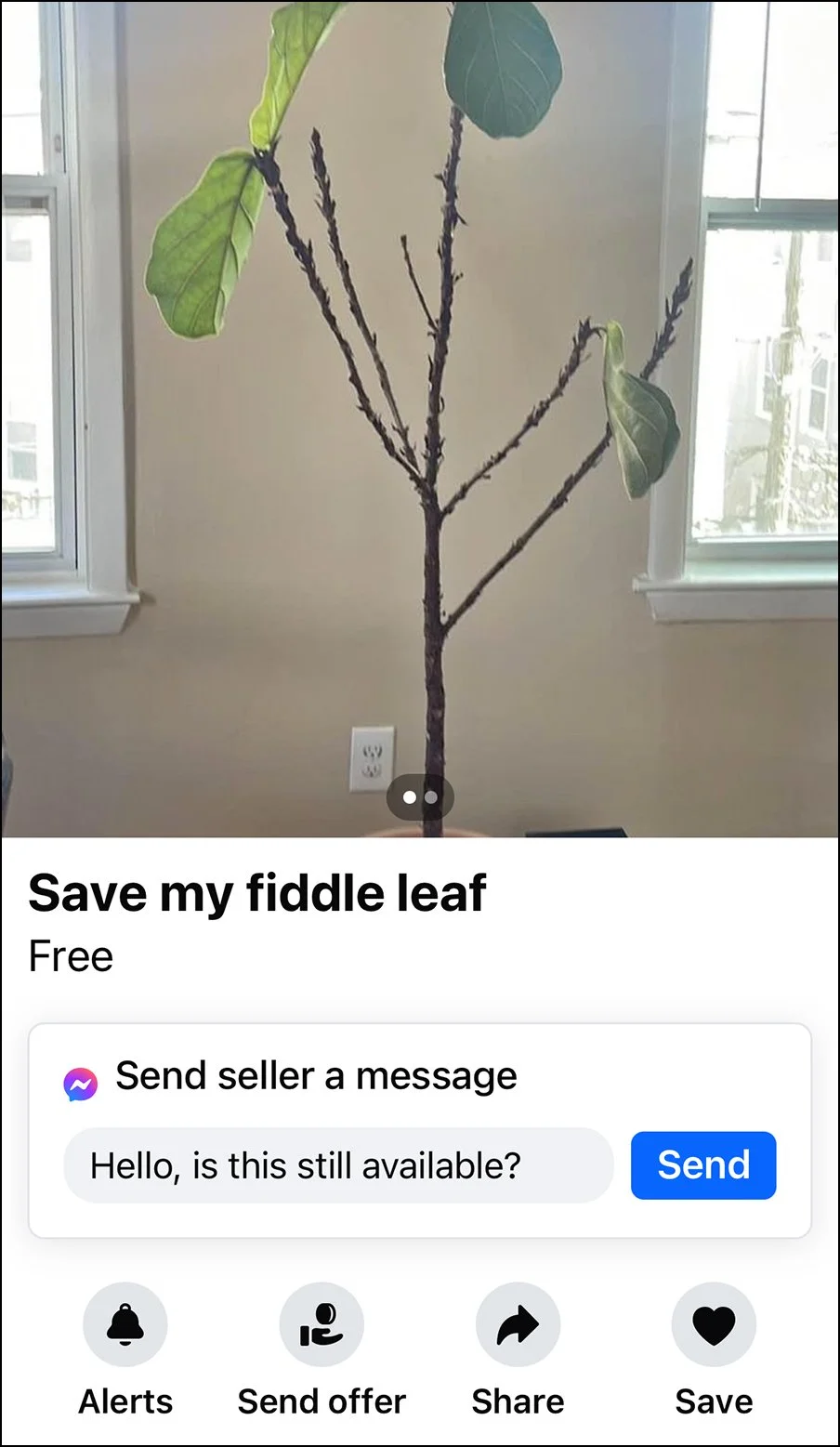Send the message to the seller
The image size is (840, 1447).
703,1165
